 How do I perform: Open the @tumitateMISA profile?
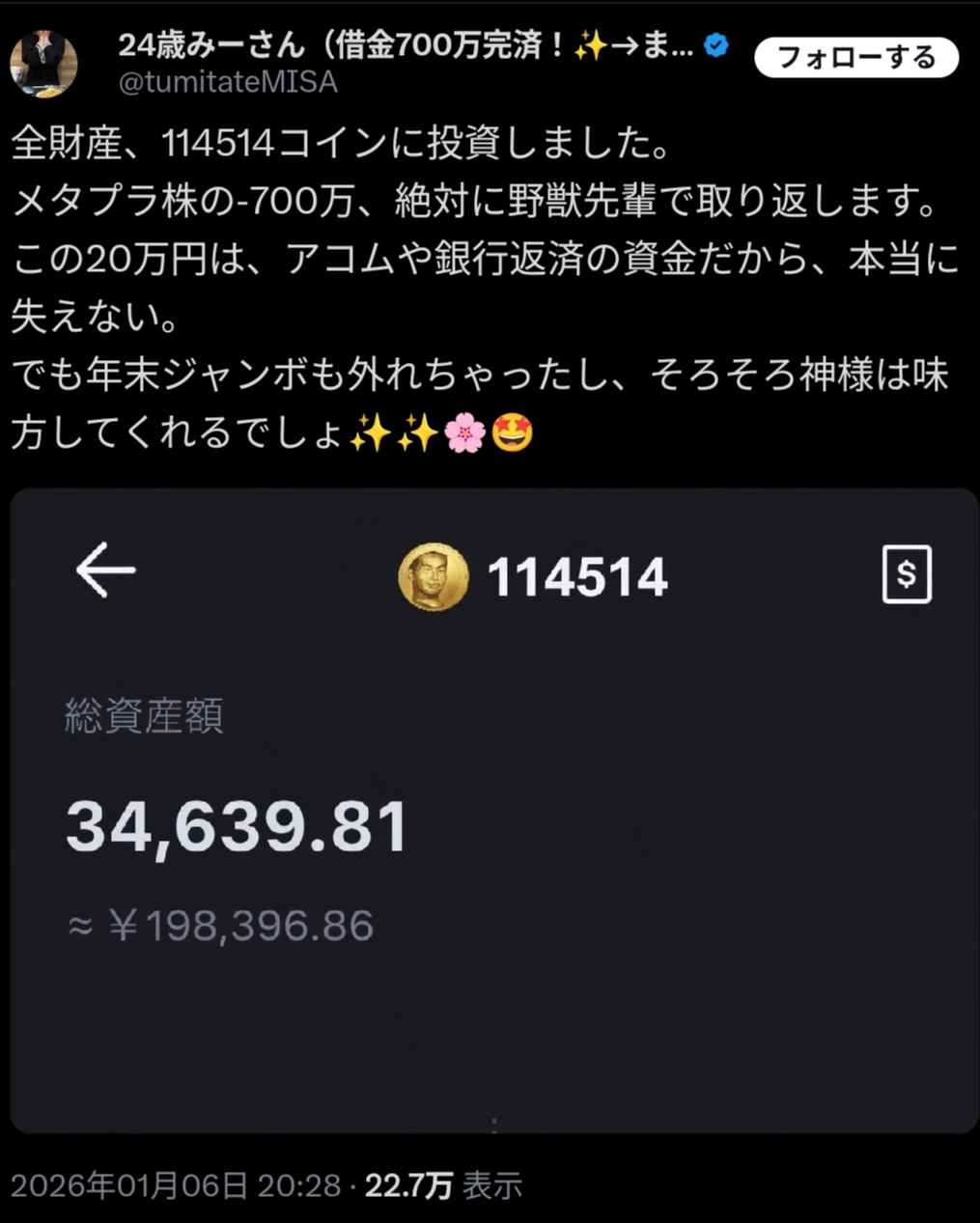[228, 83]
